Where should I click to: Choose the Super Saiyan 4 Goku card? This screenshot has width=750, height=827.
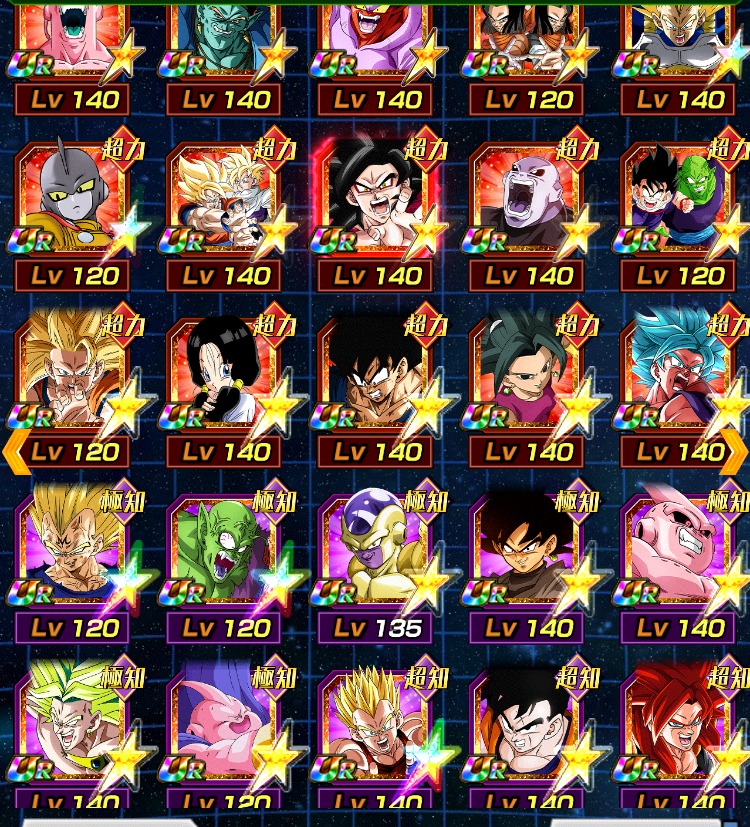point(375,198)
